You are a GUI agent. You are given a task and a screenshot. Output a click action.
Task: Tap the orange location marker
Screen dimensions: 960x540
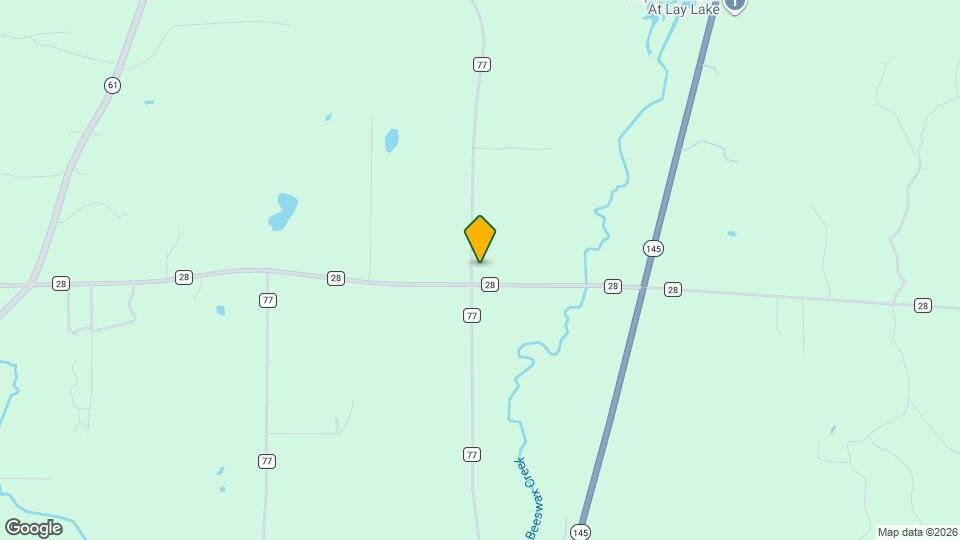480,239
